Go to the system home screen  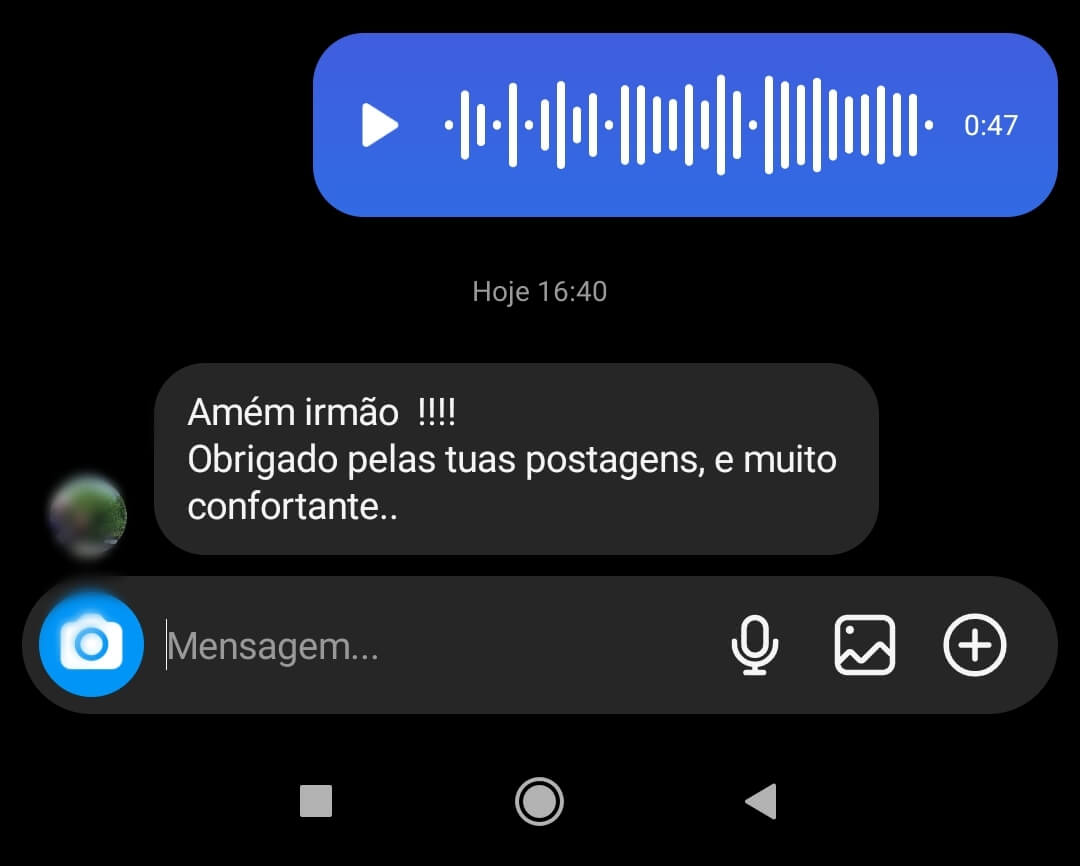(540, 801)
